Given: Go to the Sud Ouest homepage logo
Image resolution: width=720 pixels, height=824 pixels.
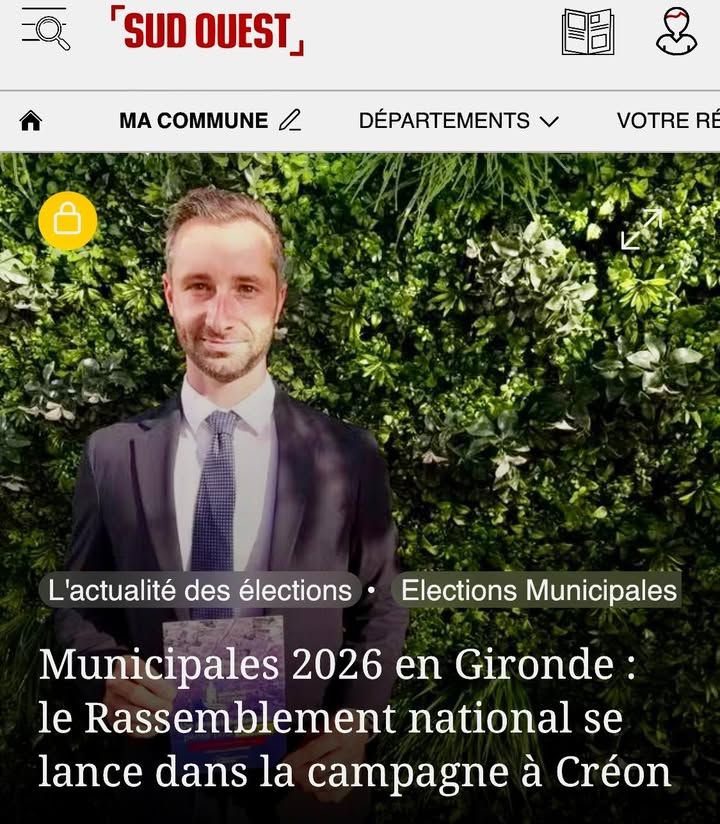Looking at the screenshot, I should pos(206,32).
